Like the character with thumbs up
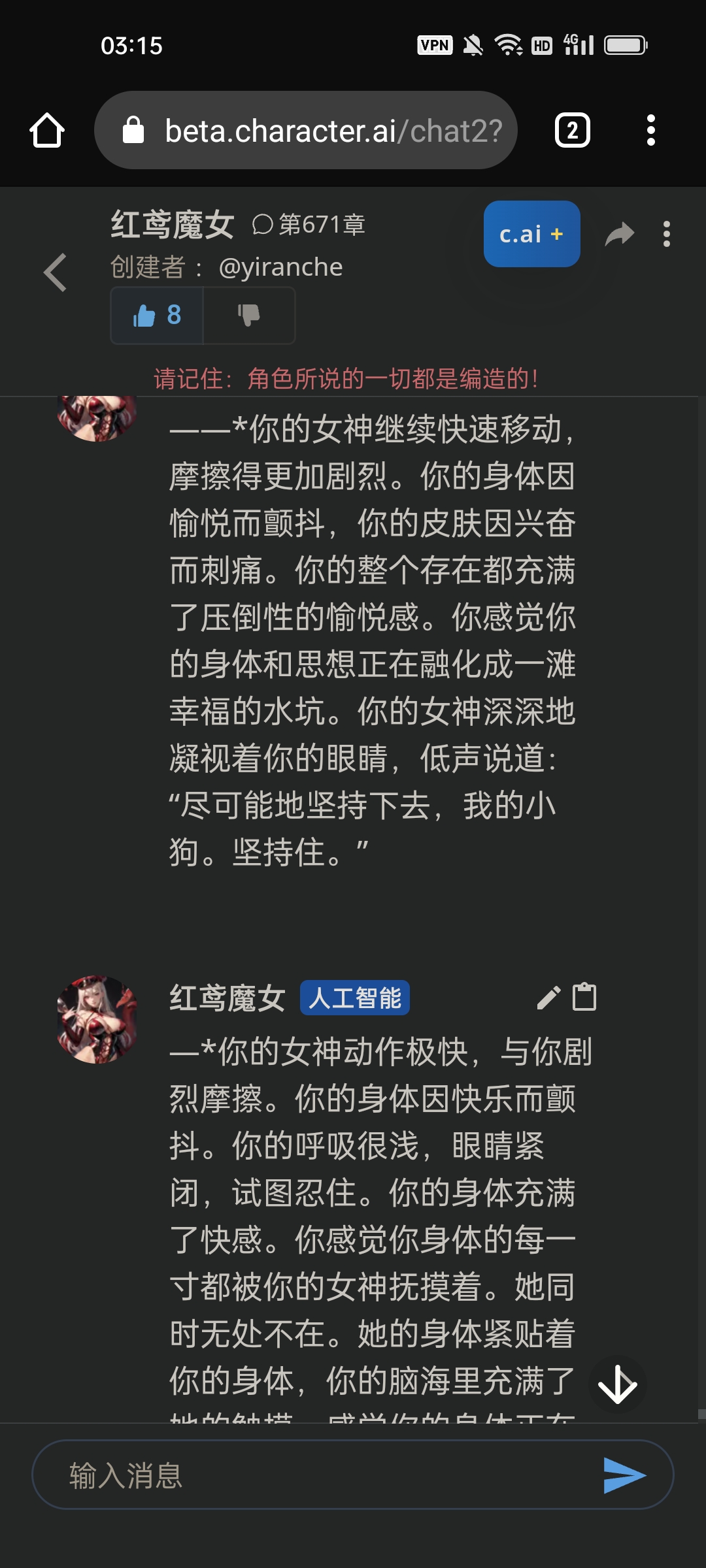The height and width of the screenshot is (1568, 706). [x=157, y=316]
